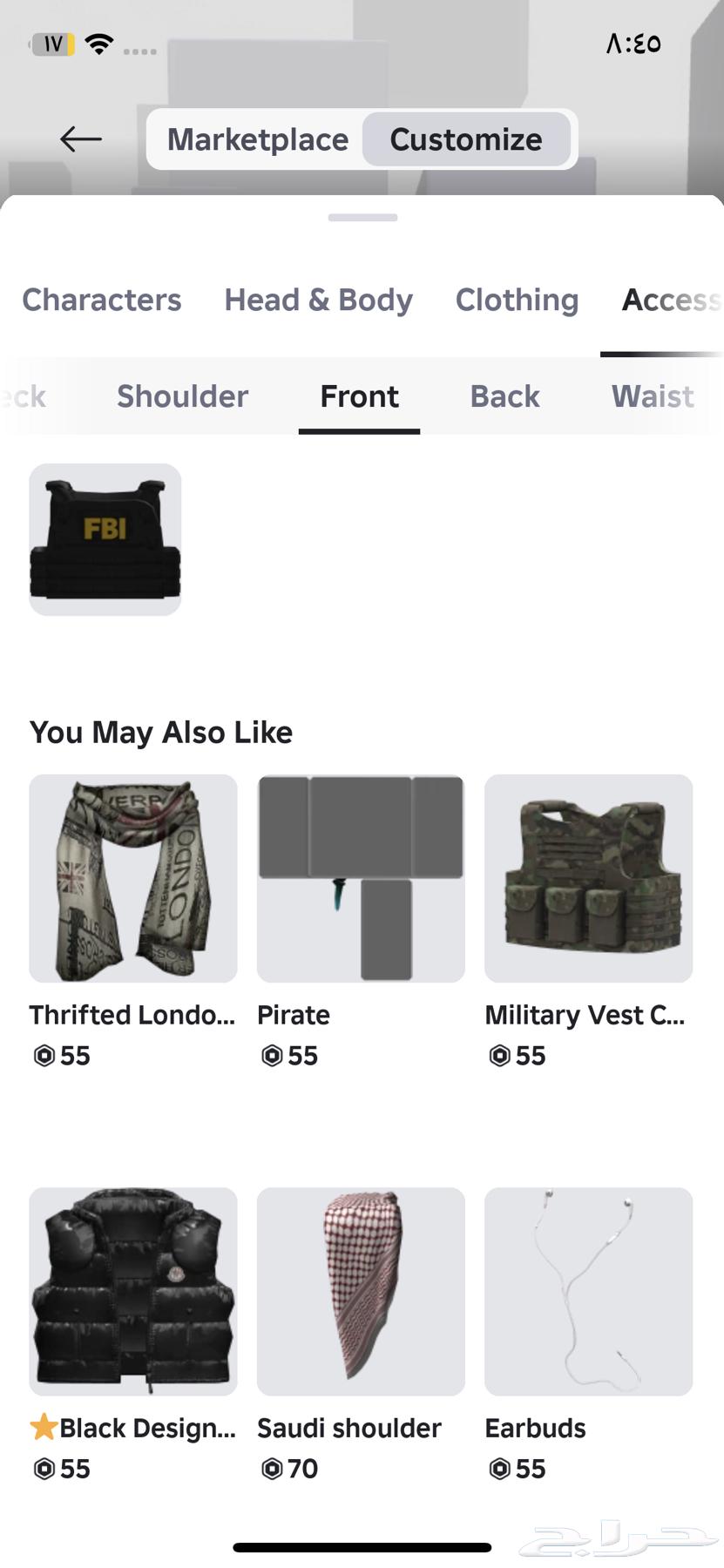
Task: Switch to Waist accessories
Action: pyautogui.click(x=653, y=396)
